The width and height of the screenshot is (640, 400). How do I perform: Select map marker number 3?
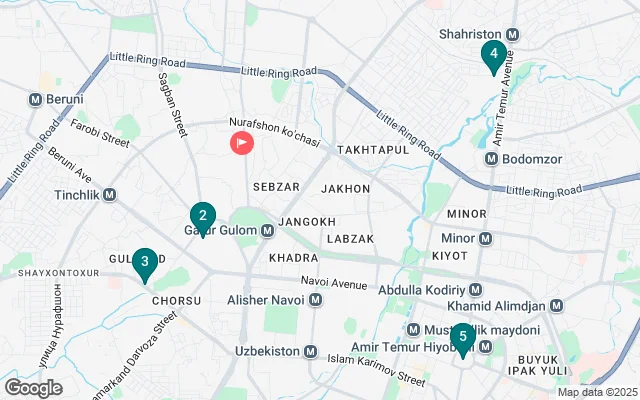click(145, 264)
